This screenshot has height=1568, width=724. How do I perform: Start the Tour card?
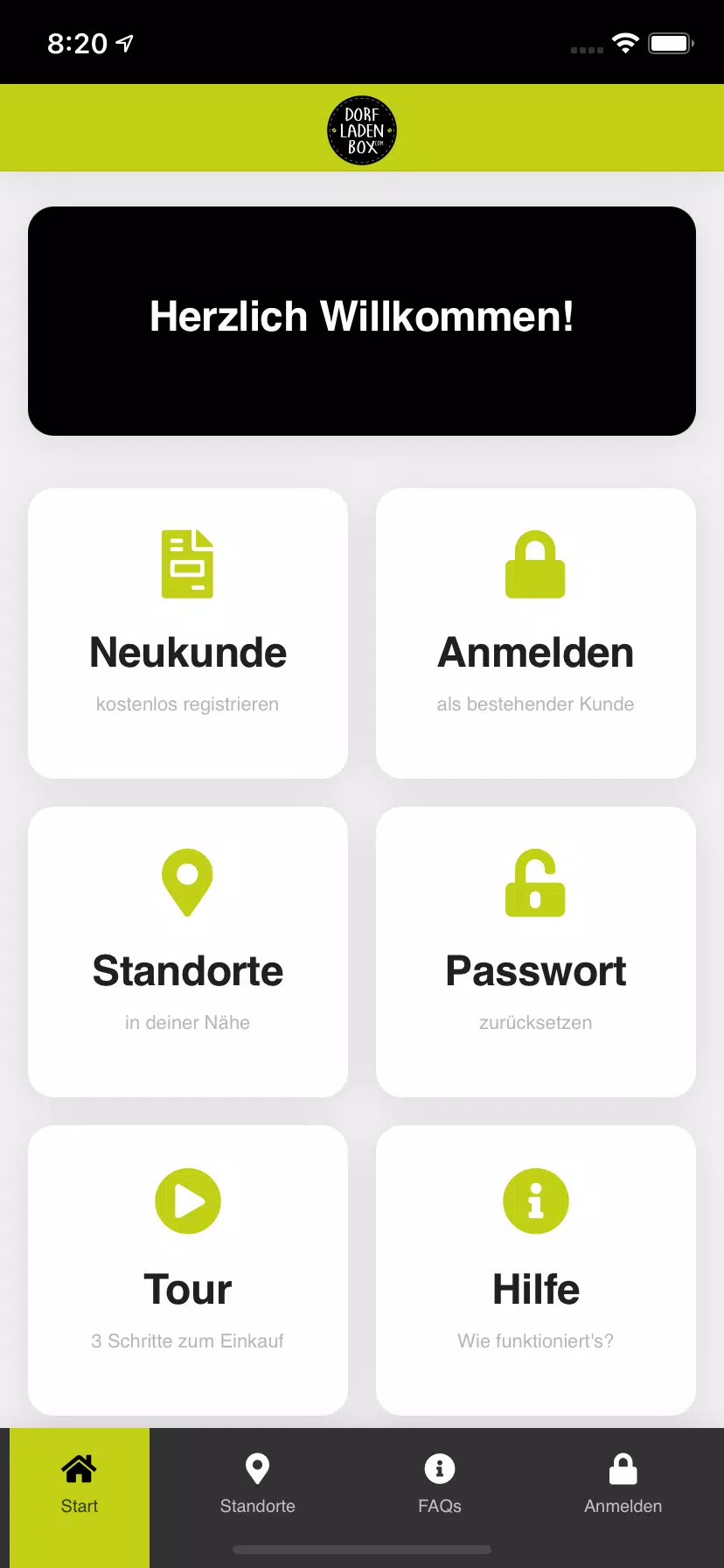coord(188,1270)
